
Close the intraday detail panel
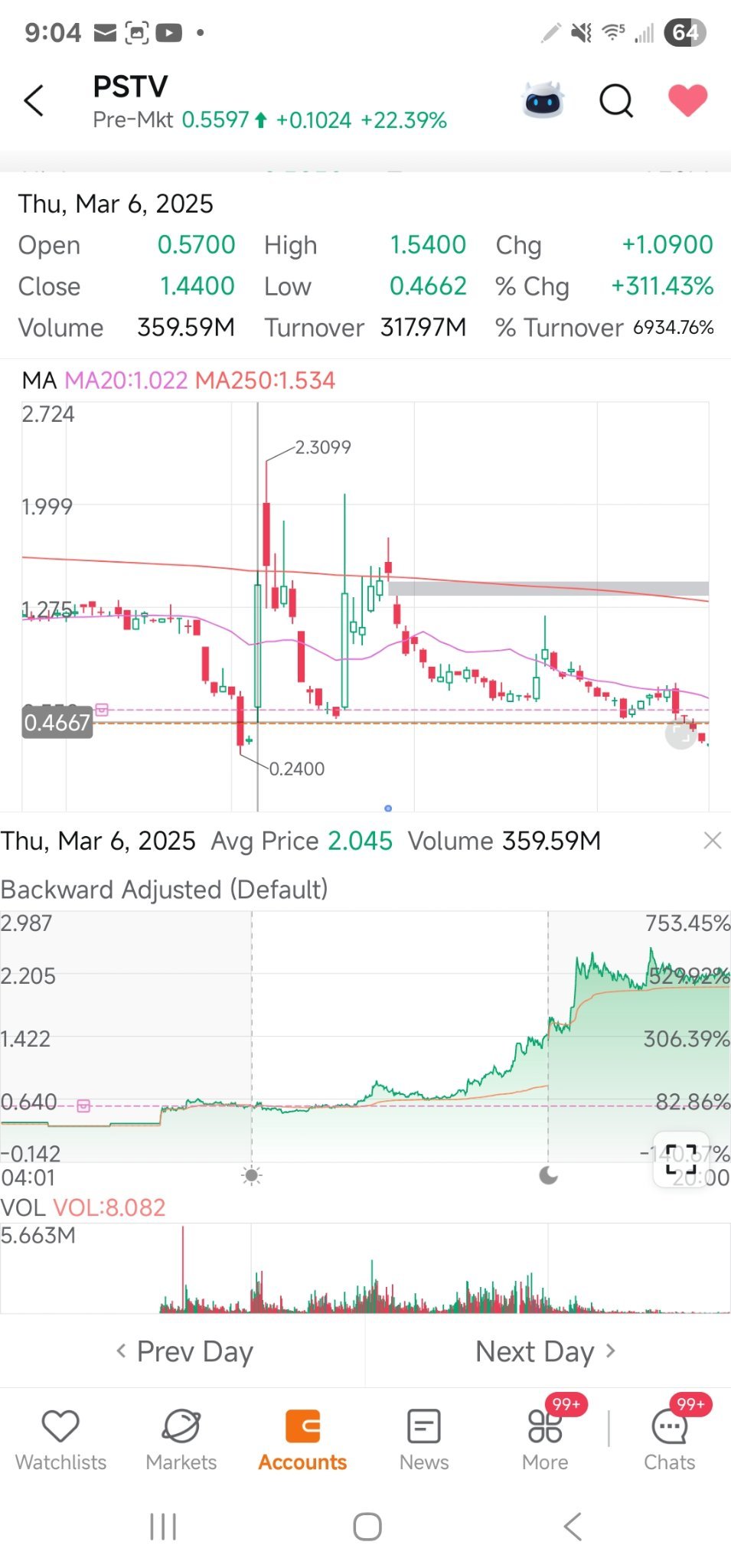pyautogui.click(x=713, y=841)
